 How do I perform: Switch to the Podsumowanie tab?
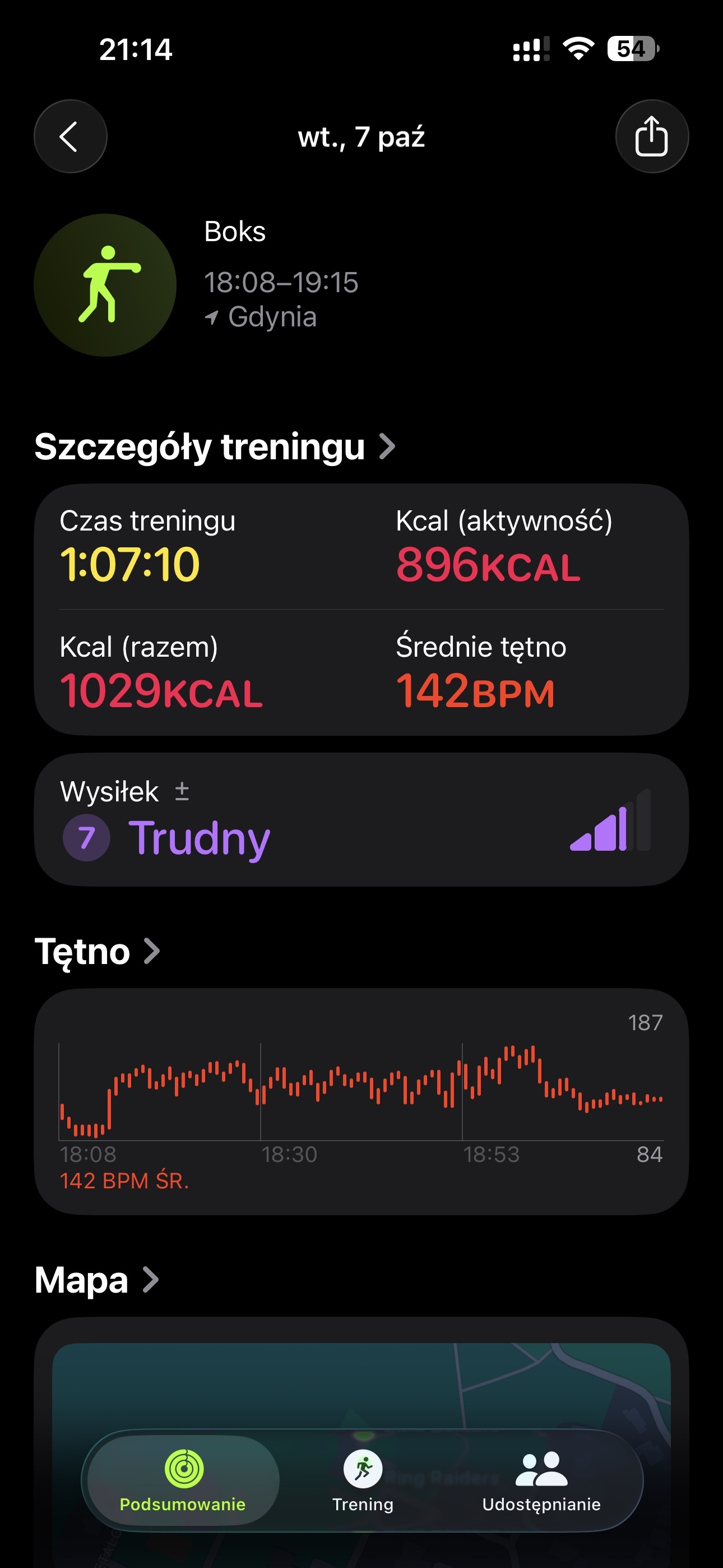tap(183, 1481)
